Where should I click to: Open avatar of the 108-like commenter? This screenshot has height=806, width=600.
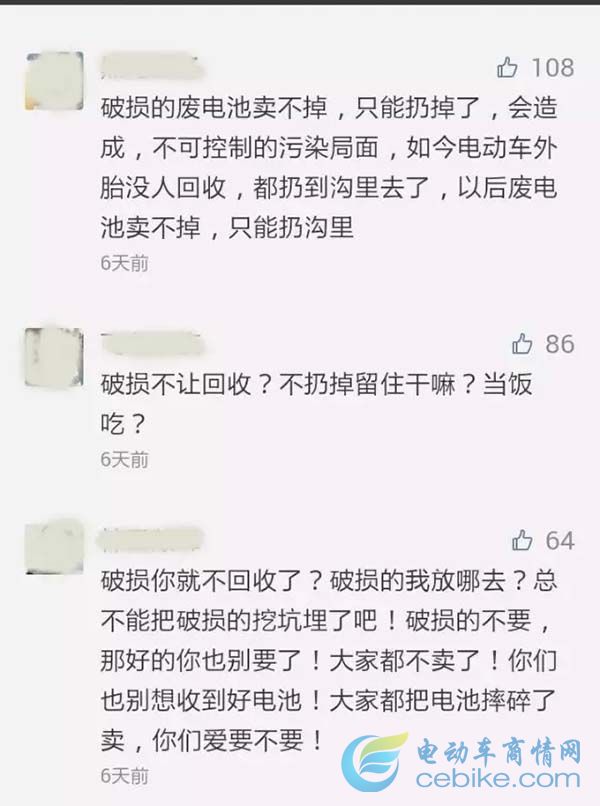tap(52, 77)
